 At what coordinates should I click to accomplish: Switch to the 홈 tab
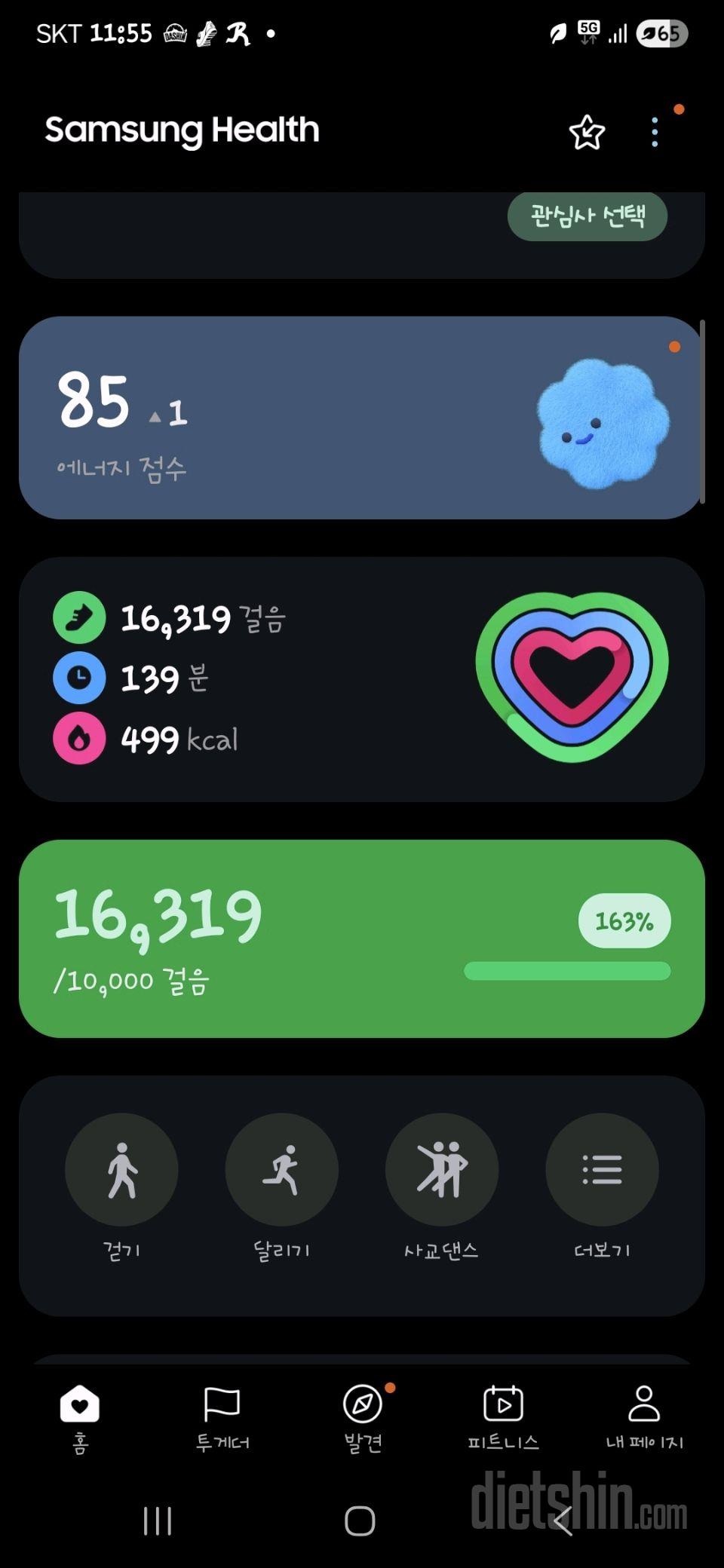(80, 1417)
